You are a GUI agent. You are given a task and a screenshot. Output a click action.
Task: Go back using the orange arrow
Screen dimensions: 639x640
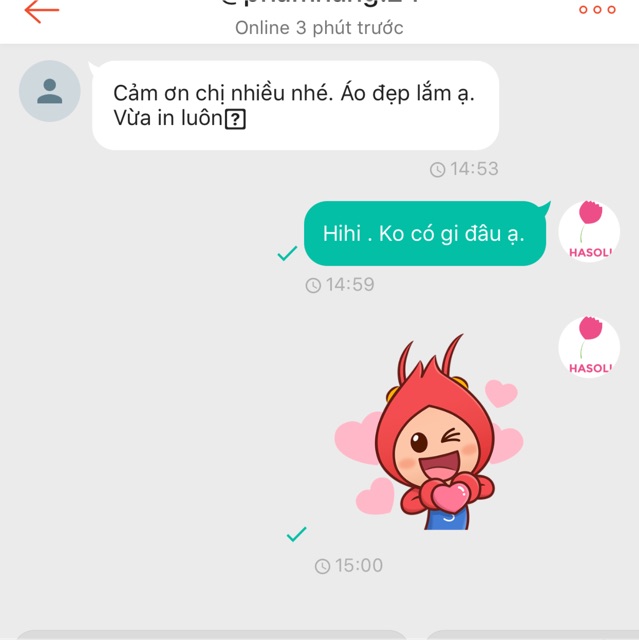click(x=41, y=11)
